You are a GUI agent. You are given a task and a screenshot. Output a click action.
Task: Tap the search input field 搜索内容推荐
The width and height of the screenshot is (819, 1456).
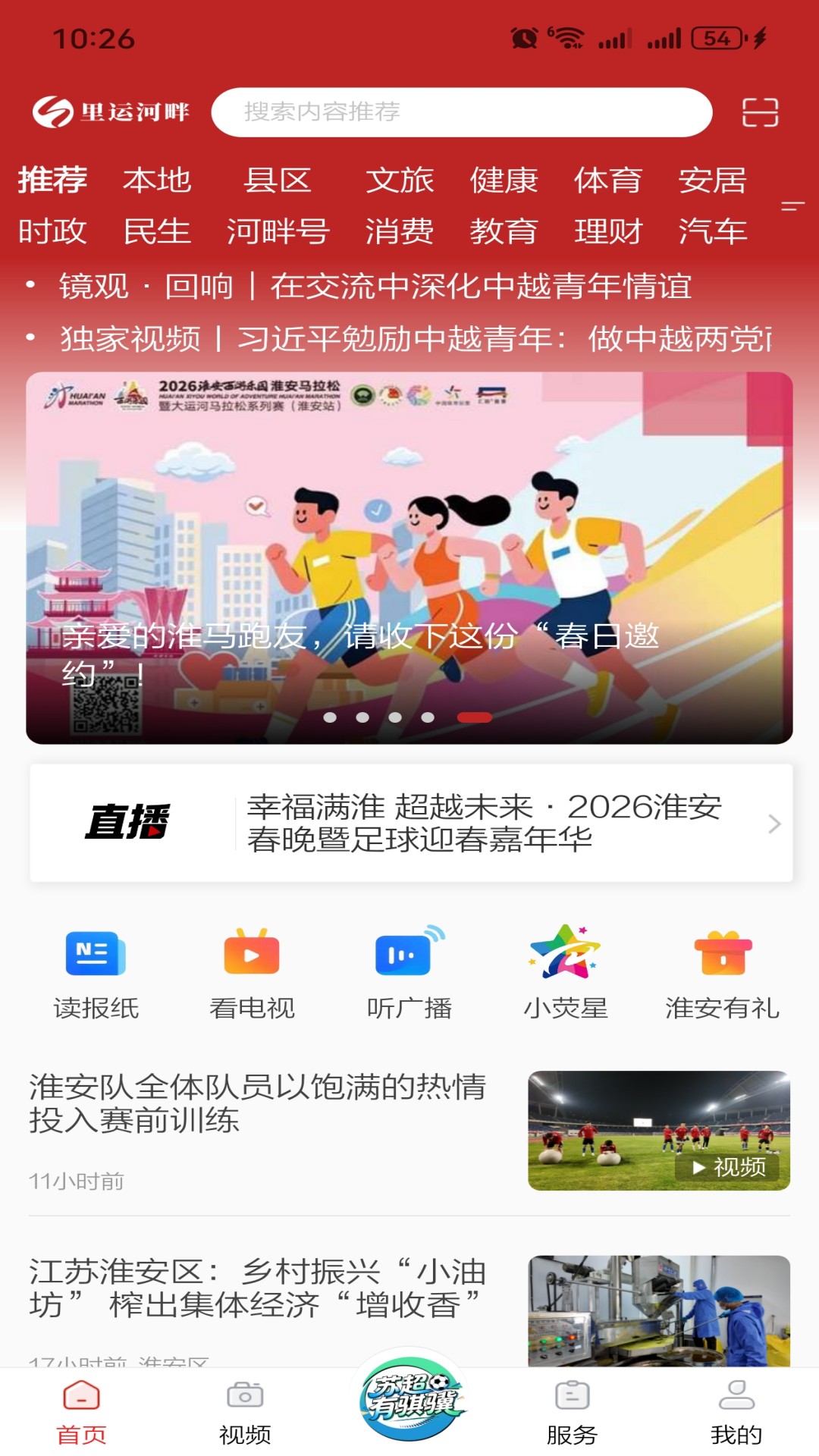tap(461, 111)
